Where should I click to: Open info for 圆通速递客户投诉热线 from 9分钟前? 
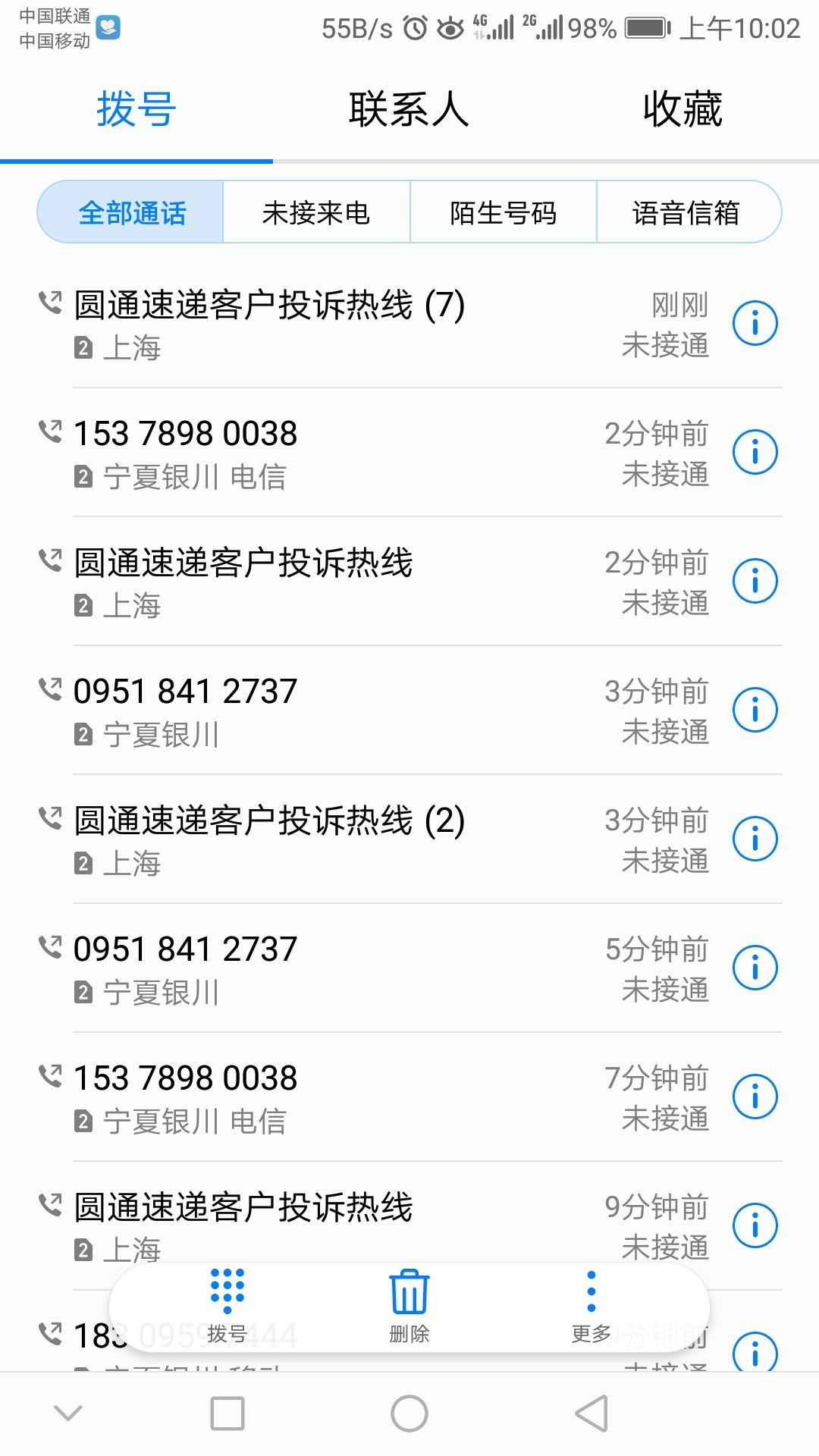(755, 1226)
